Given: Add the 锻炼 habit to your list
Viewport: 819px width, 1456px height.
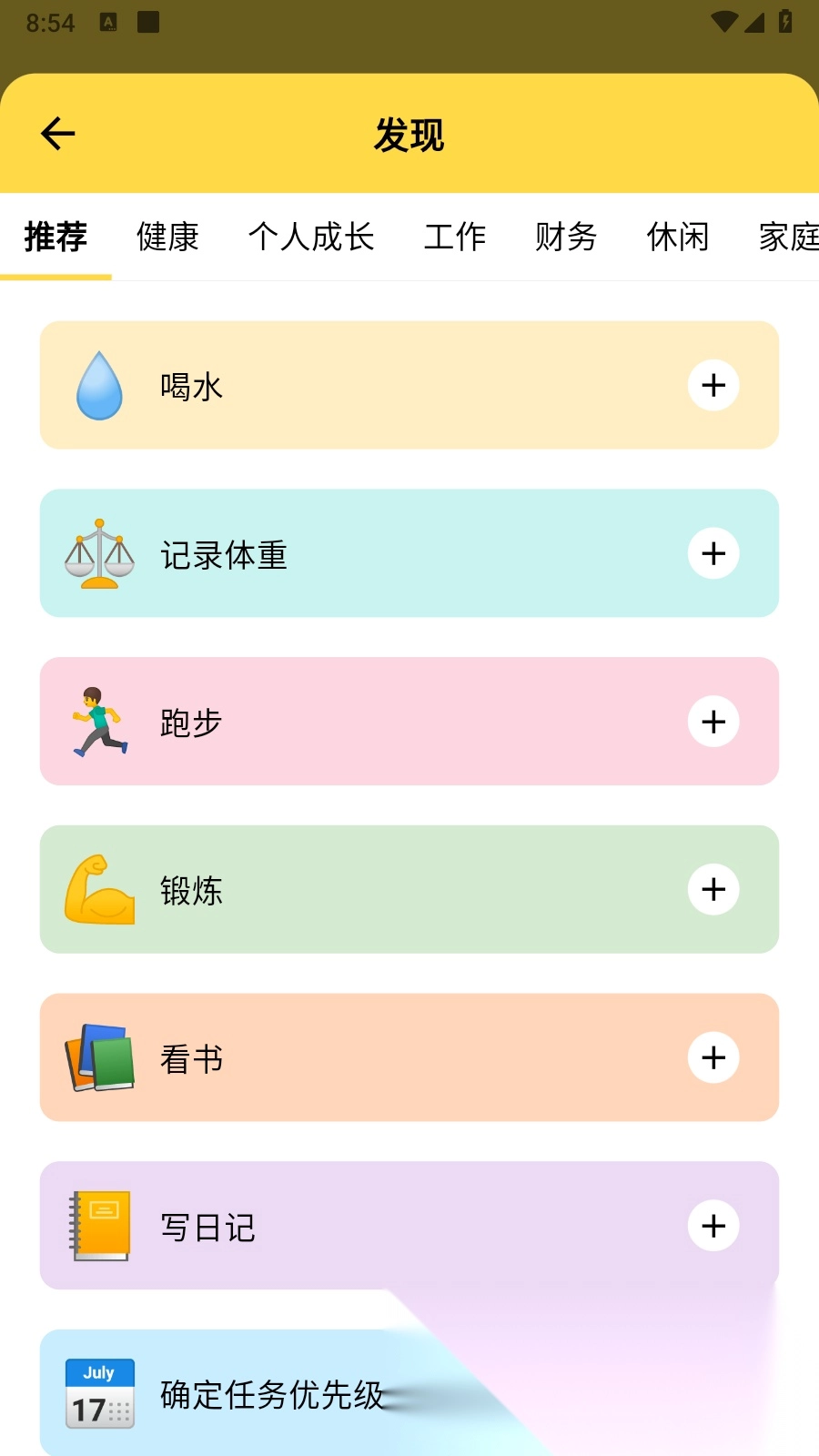Looking at the screenshot, I should click(x=713, y=890).
